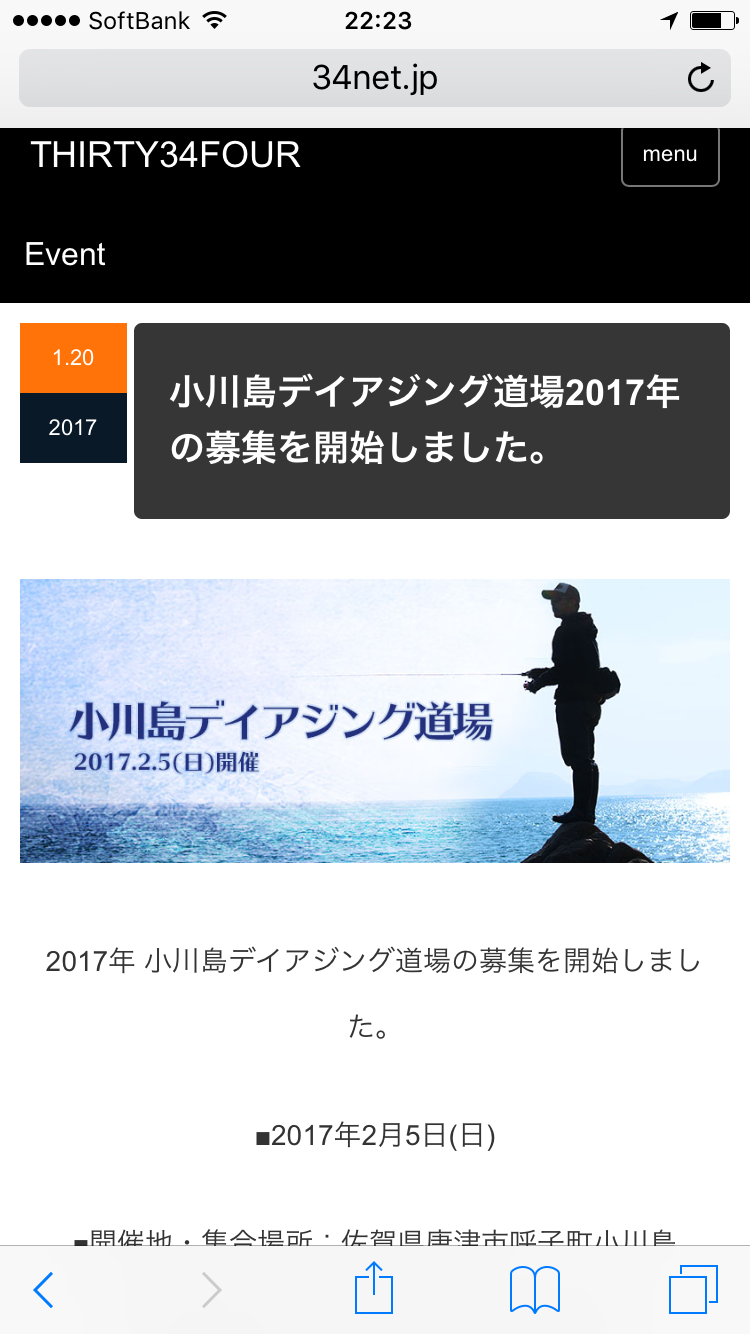Tap the 34net.jp address bar
The width and height of the screenshot is (750, 1334).
[x=375, y=78]
